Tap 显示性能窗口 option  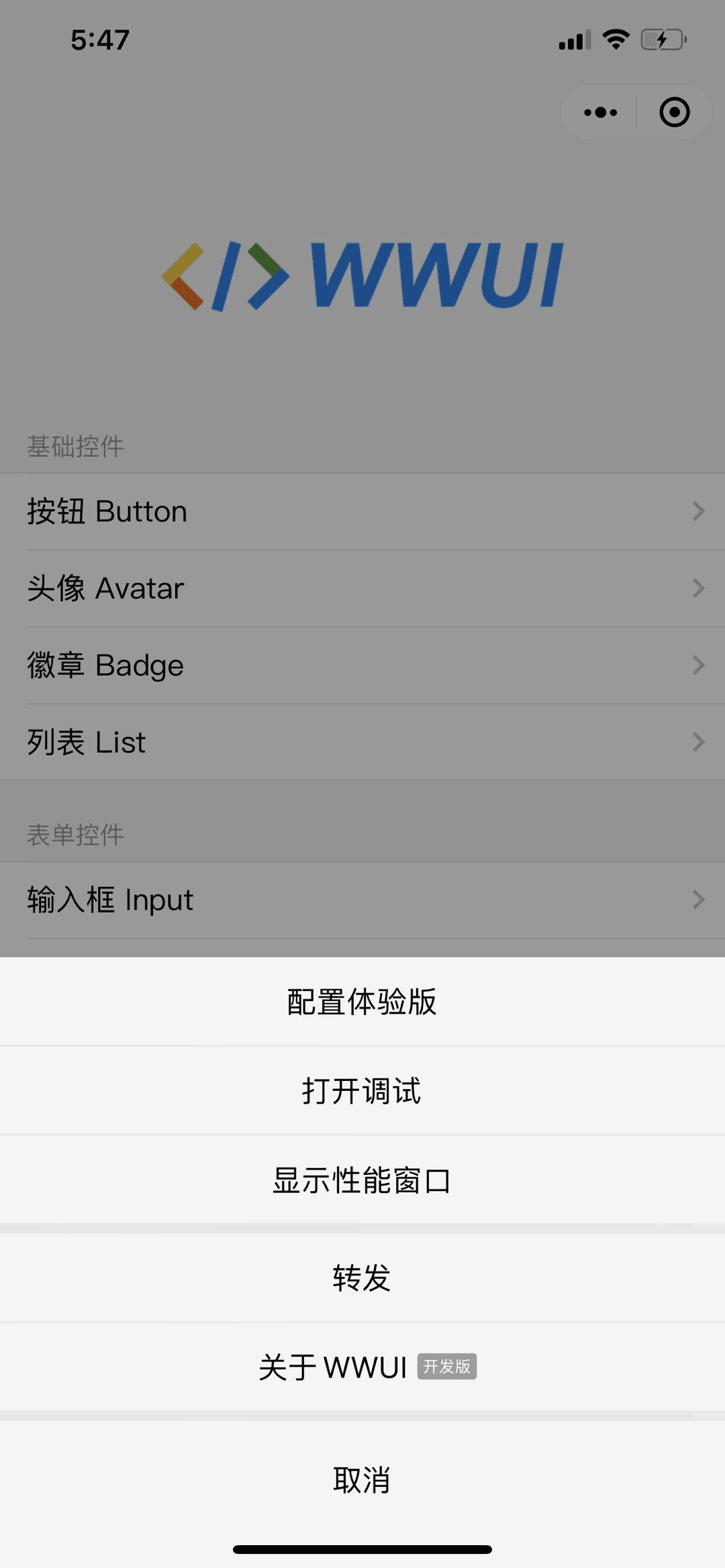tap(362, 1180)
